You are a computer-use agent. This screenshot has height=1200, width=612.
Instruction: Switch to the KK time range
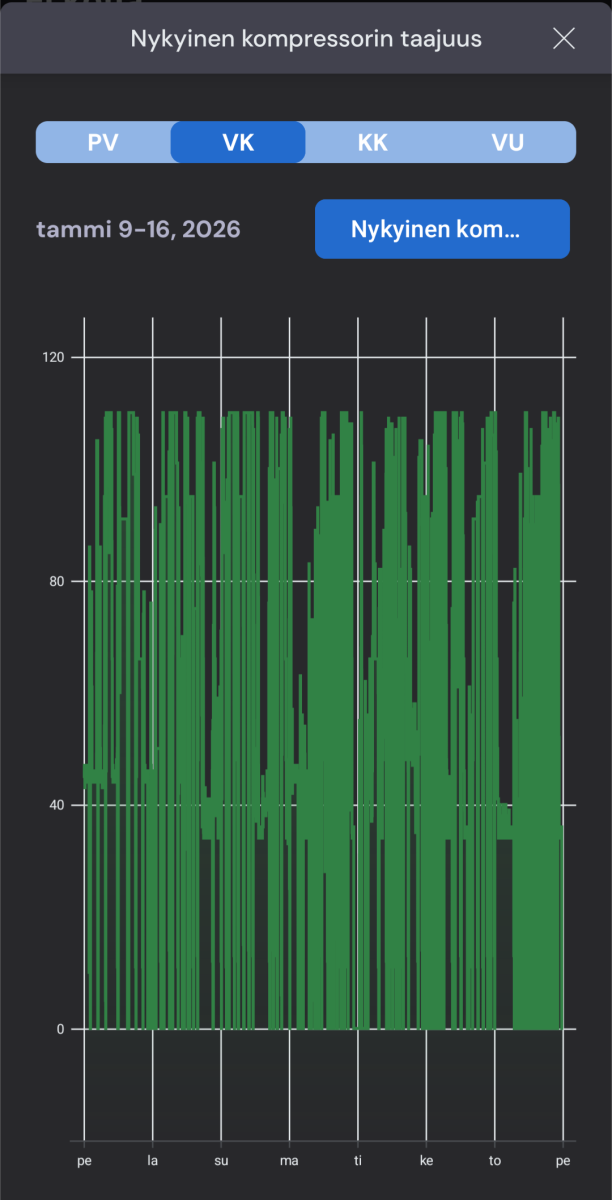(373, 142)
